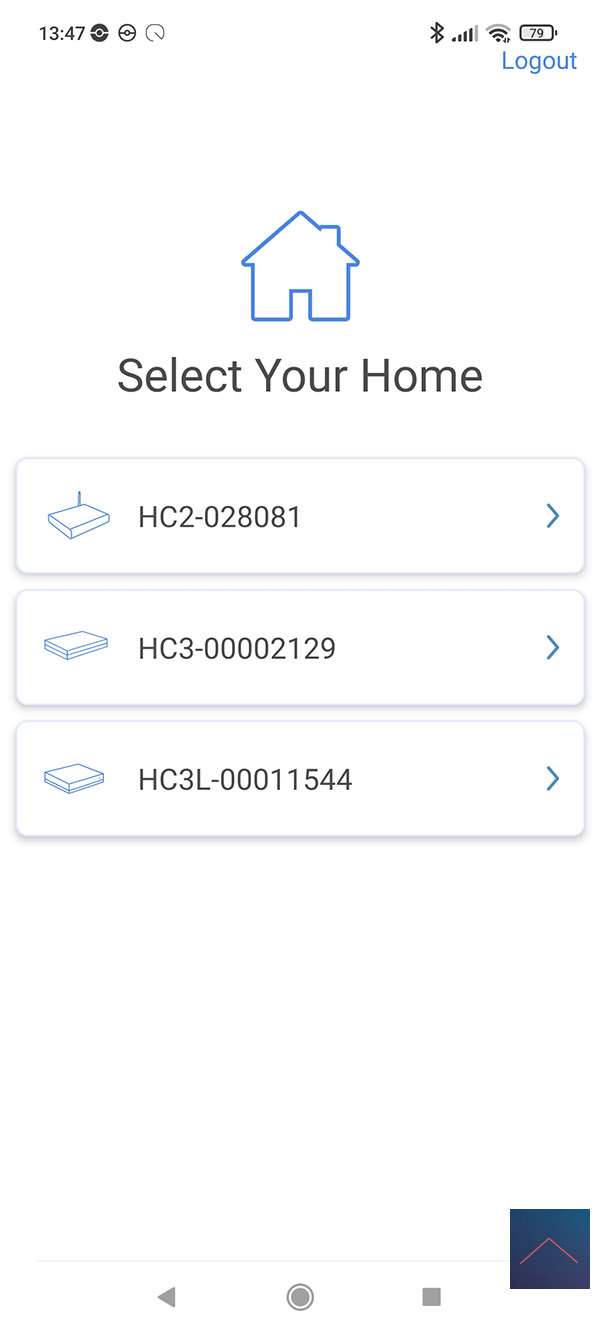This screenshot has width=600, height=1333.
Task: Open the HC3-00002129 home
Action: (x=300, y=648)
